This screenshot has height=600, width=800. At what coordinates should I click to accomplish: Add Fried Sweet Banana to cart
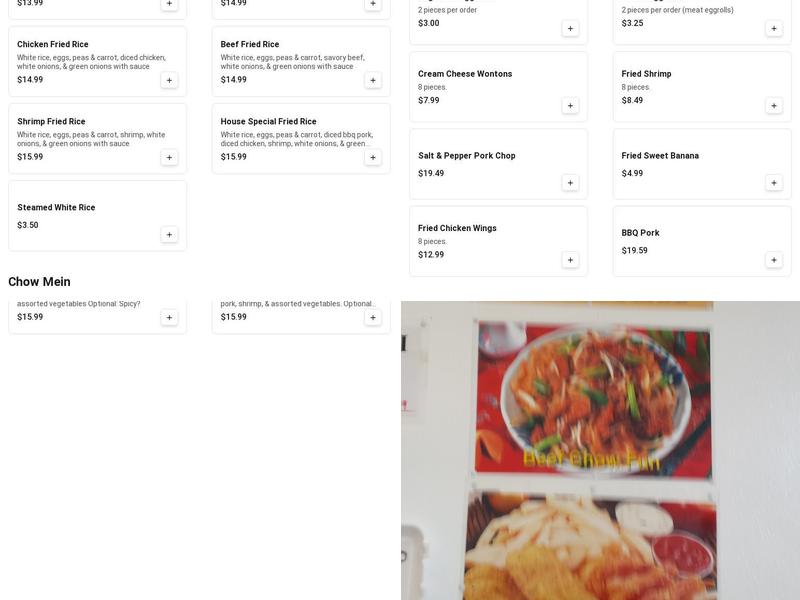point(774,183)
